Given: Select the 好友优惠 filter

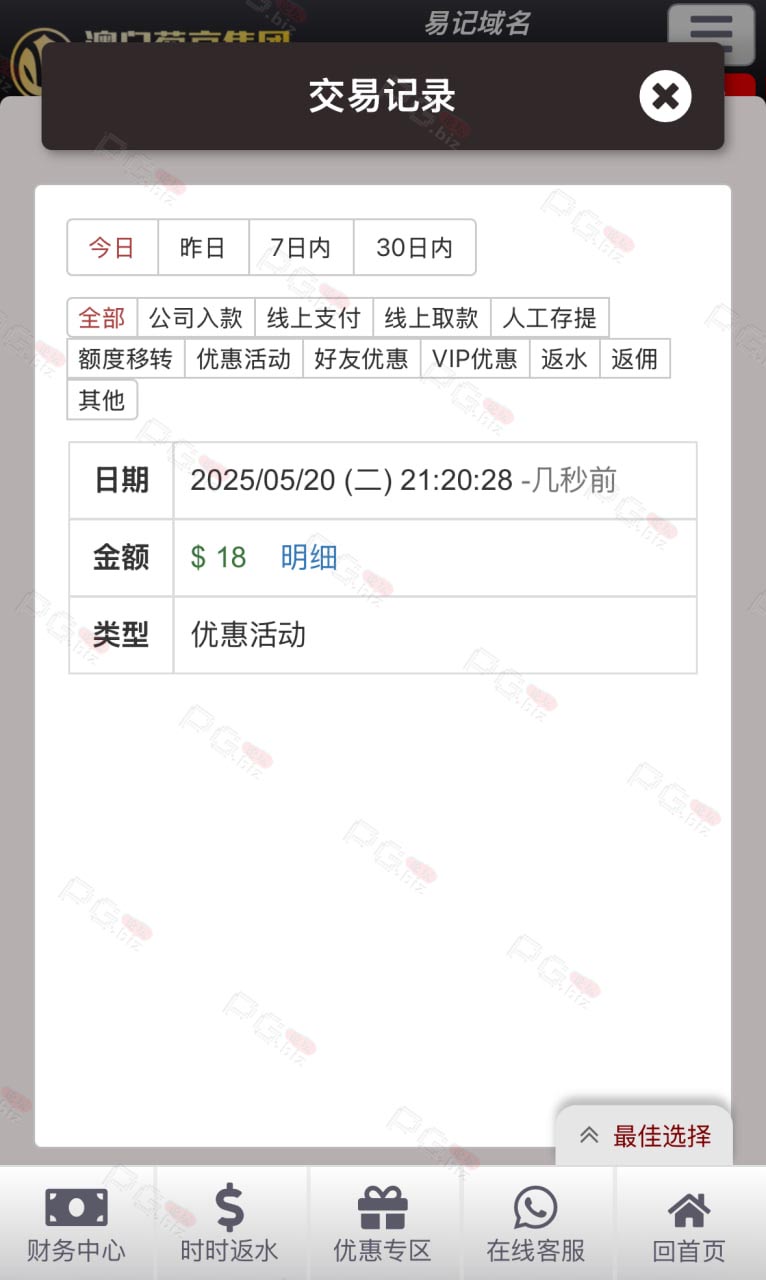Looking at the screenshot, I should tap(362, 359).
